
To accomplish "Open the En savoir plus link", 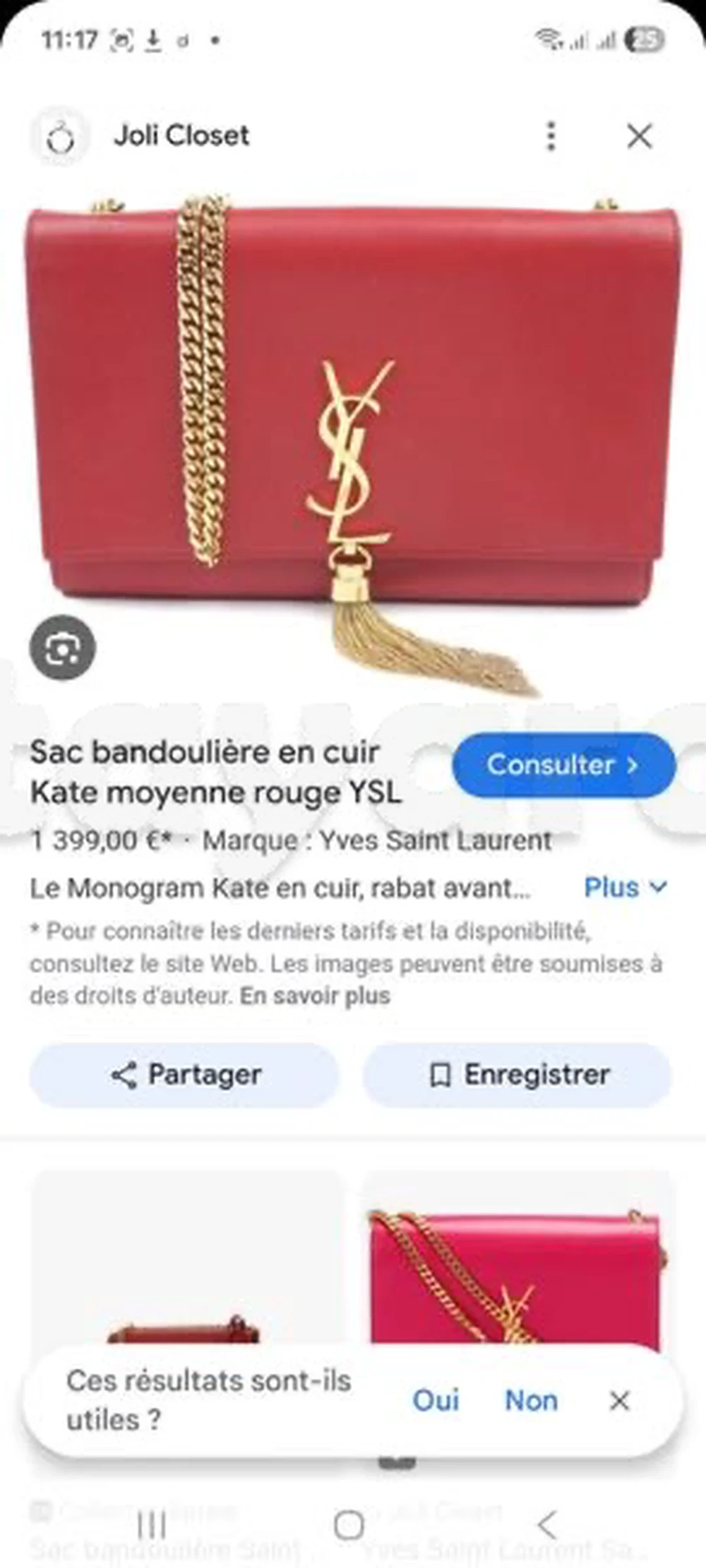I will coord(315,996).
